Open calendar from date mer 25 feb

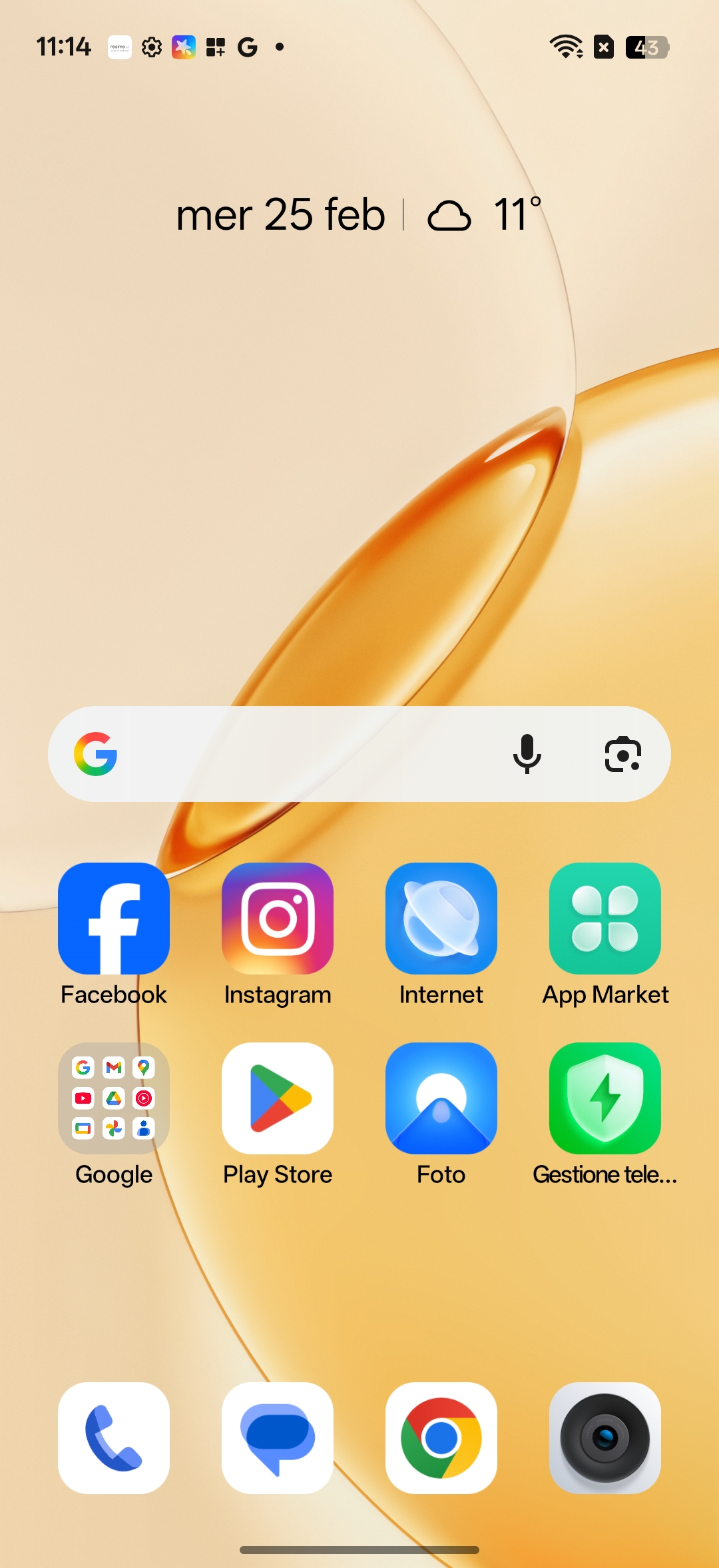pos(280,215)
